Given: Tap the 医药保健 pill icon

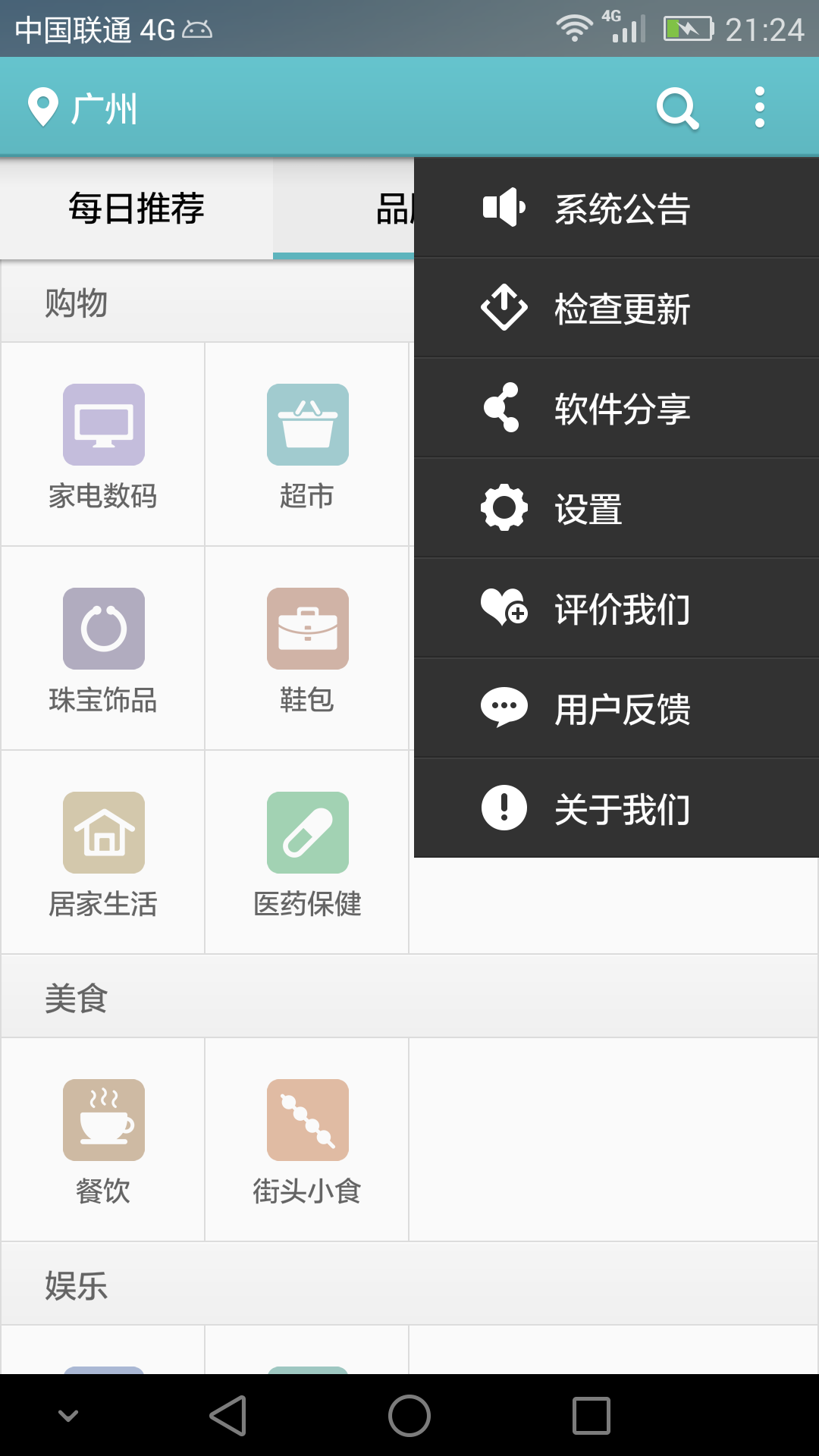Looking at the screenshot, I should [x=306, y=830].
